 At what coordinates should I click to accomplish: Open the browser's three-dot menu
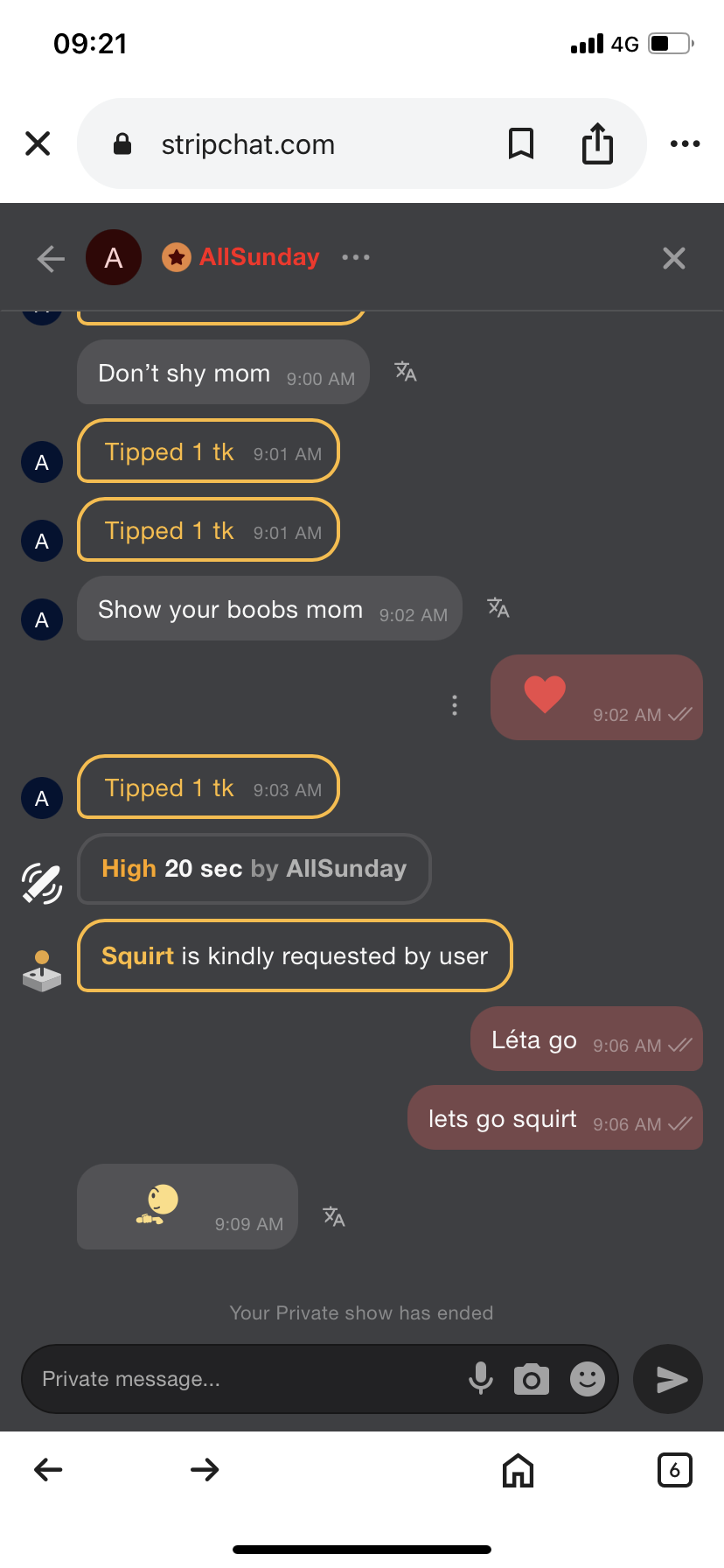(685, 143)
